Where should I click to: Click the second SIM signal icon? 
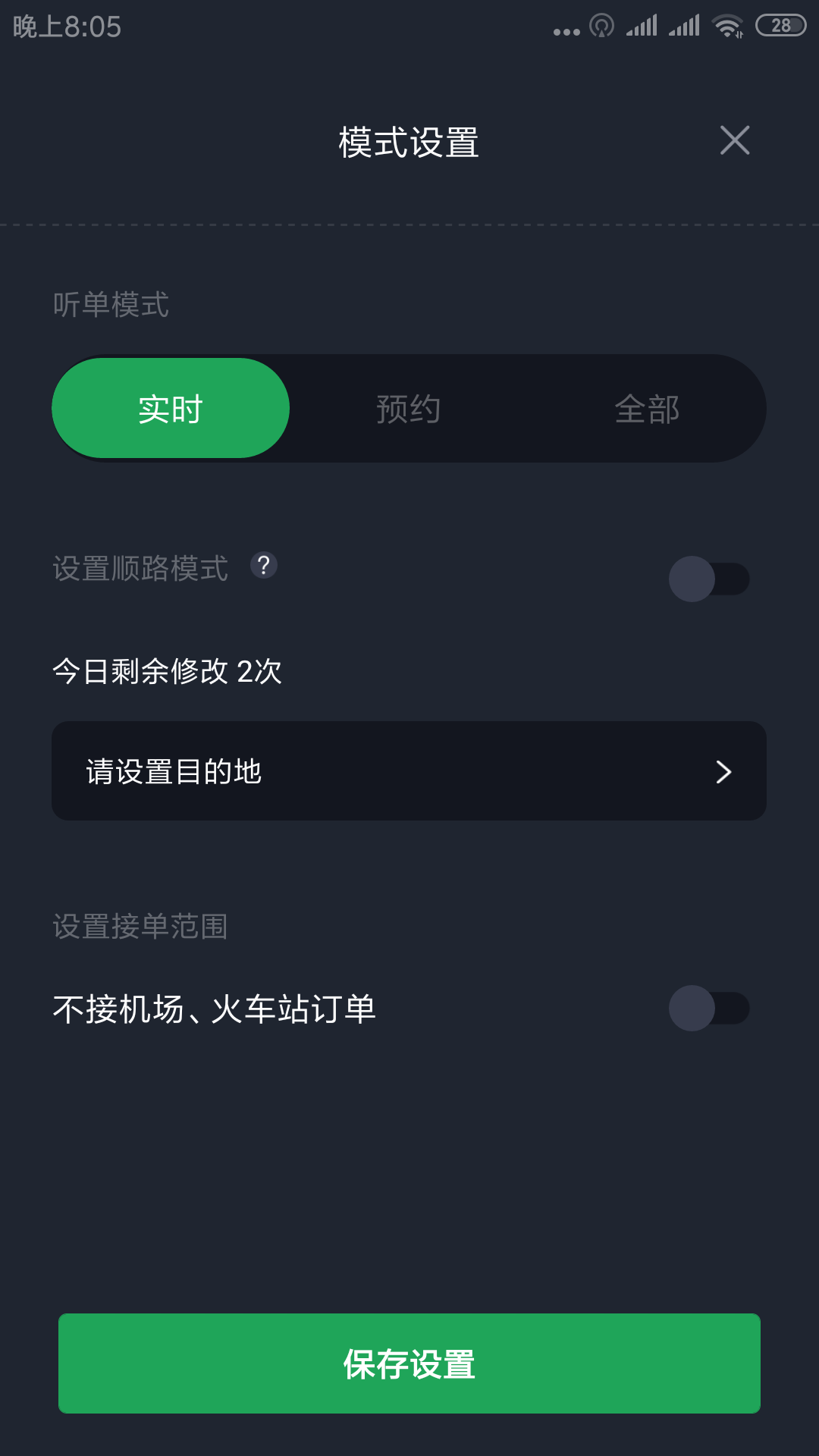tap(683, 25)
